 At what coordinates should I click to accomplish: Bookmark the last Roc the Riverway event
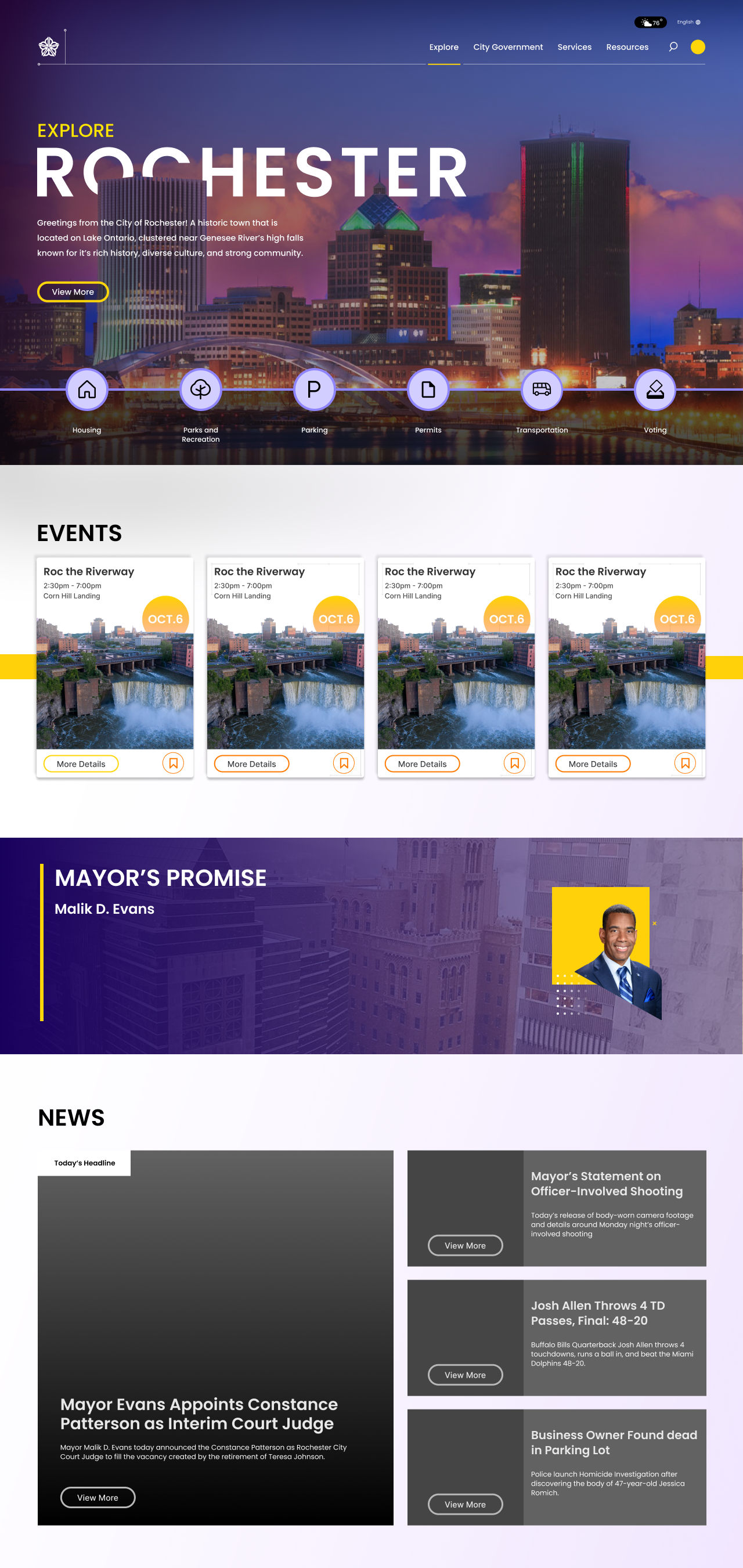684,763
